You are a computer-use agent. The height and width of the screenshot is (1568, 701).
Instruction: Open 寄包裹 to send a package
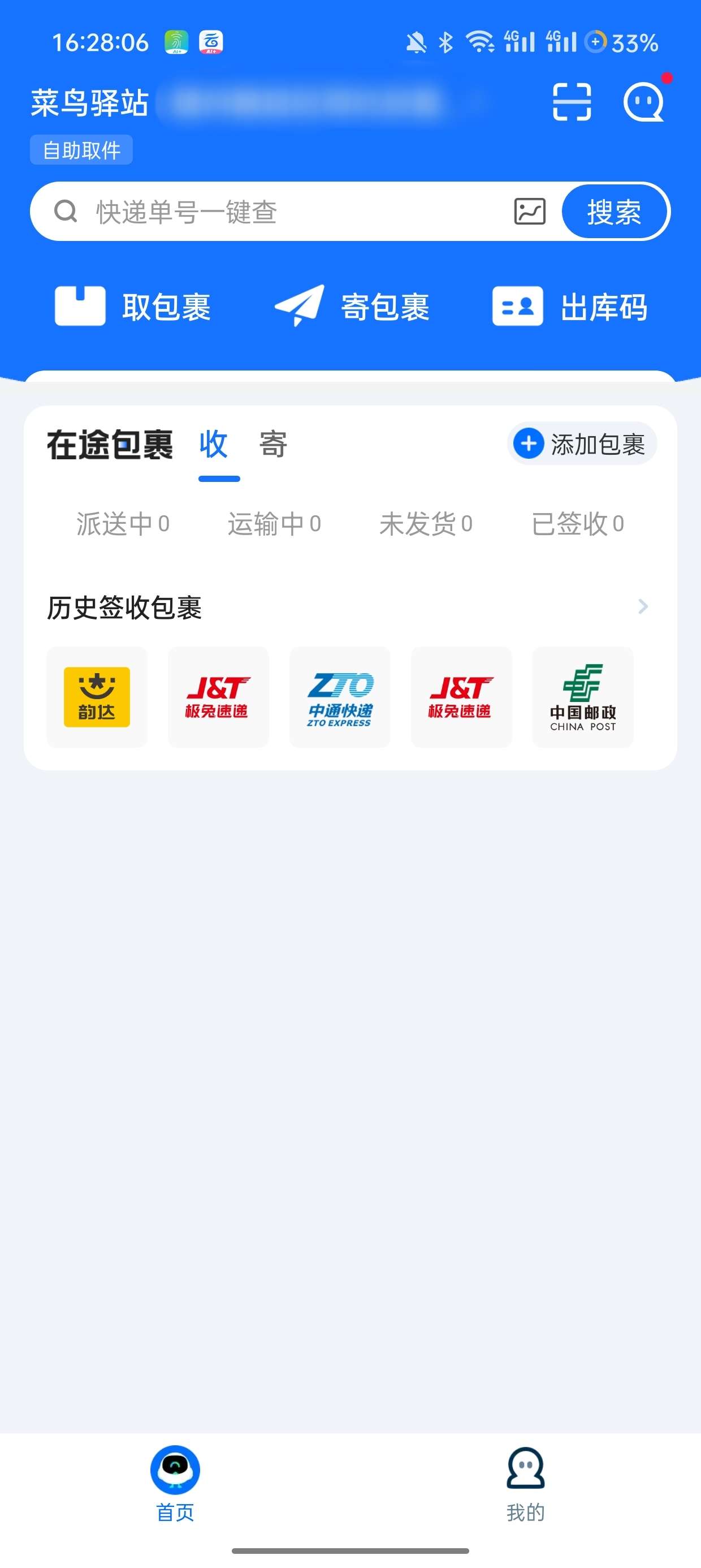[x=352, y=306]
